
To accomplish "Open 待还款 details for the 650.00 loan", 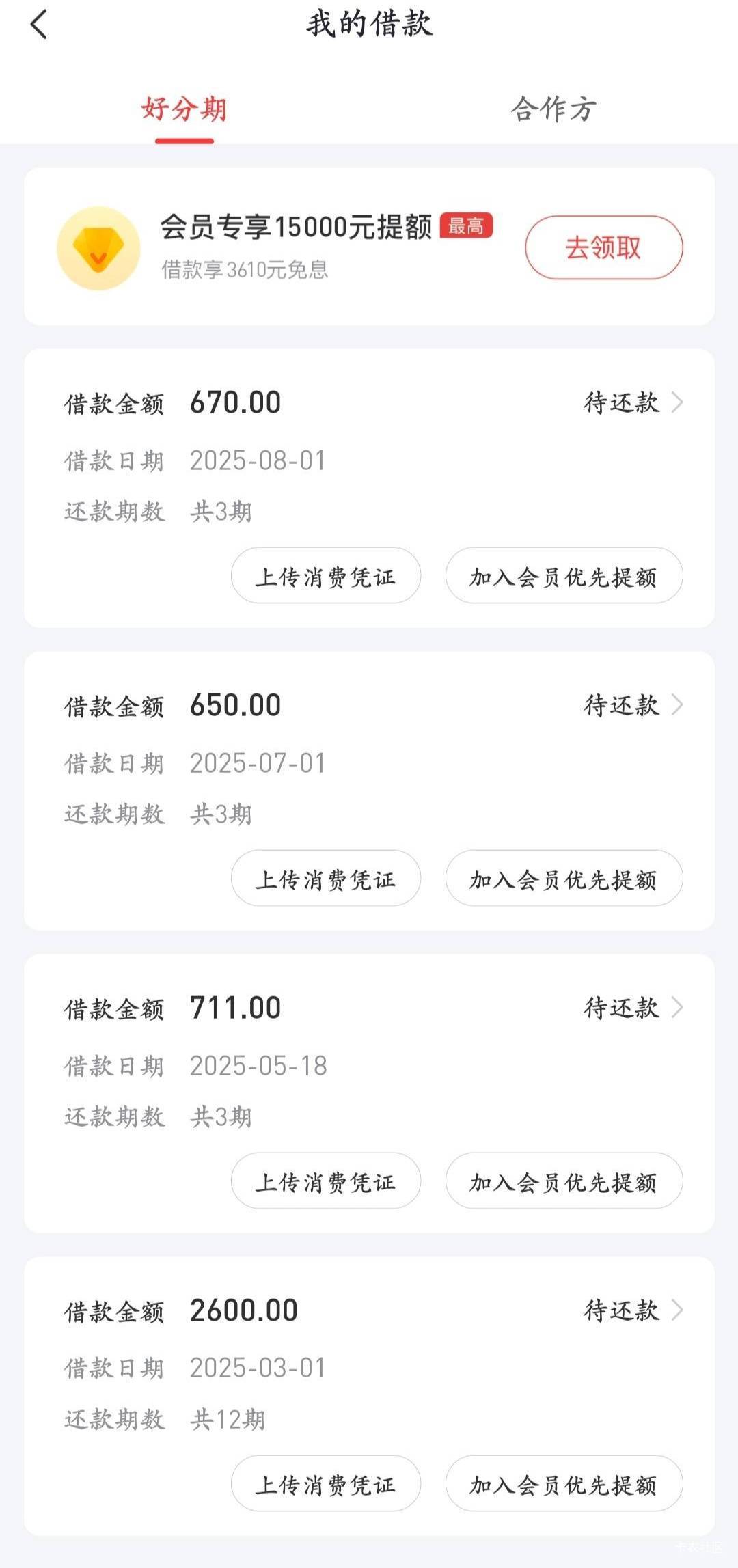I will click(x=633, y=705).
